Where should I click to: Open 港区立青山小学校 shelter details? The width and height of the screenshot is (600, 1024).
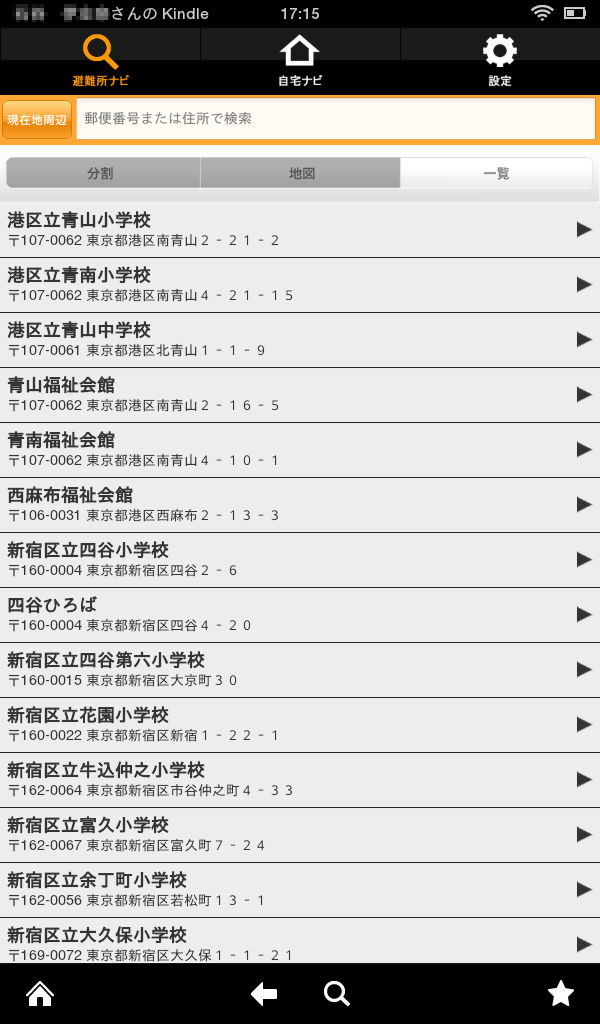click(x=300, y=230)
